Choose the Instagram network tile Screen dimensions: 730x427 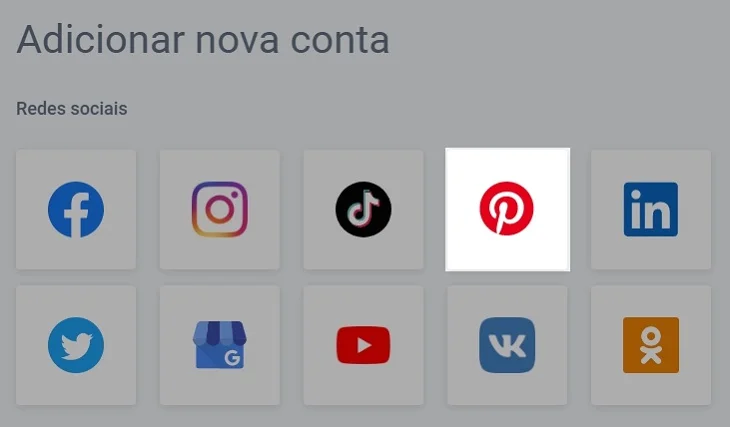(x=220, y=210)
